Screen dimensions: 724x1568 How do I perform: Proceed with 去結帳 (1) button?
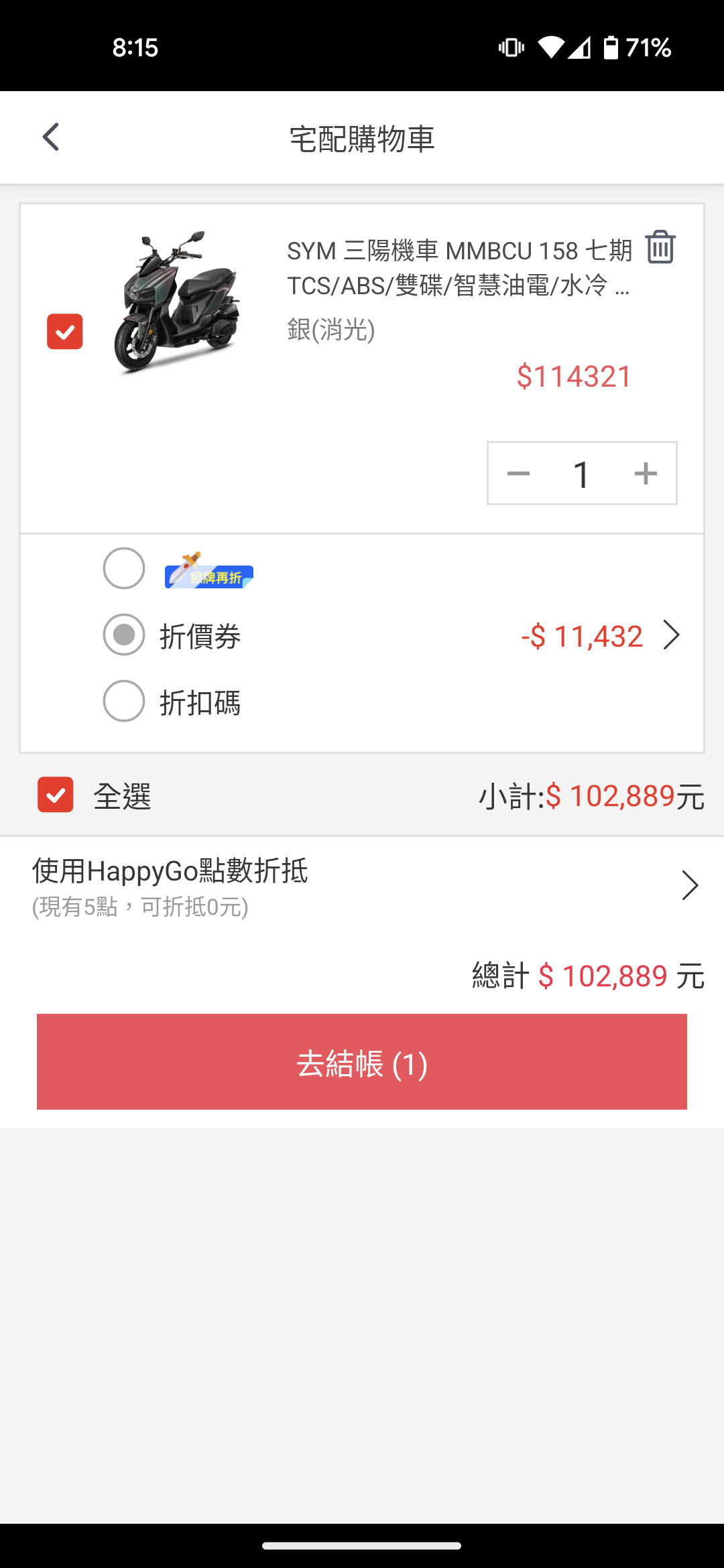point(362,1062)
